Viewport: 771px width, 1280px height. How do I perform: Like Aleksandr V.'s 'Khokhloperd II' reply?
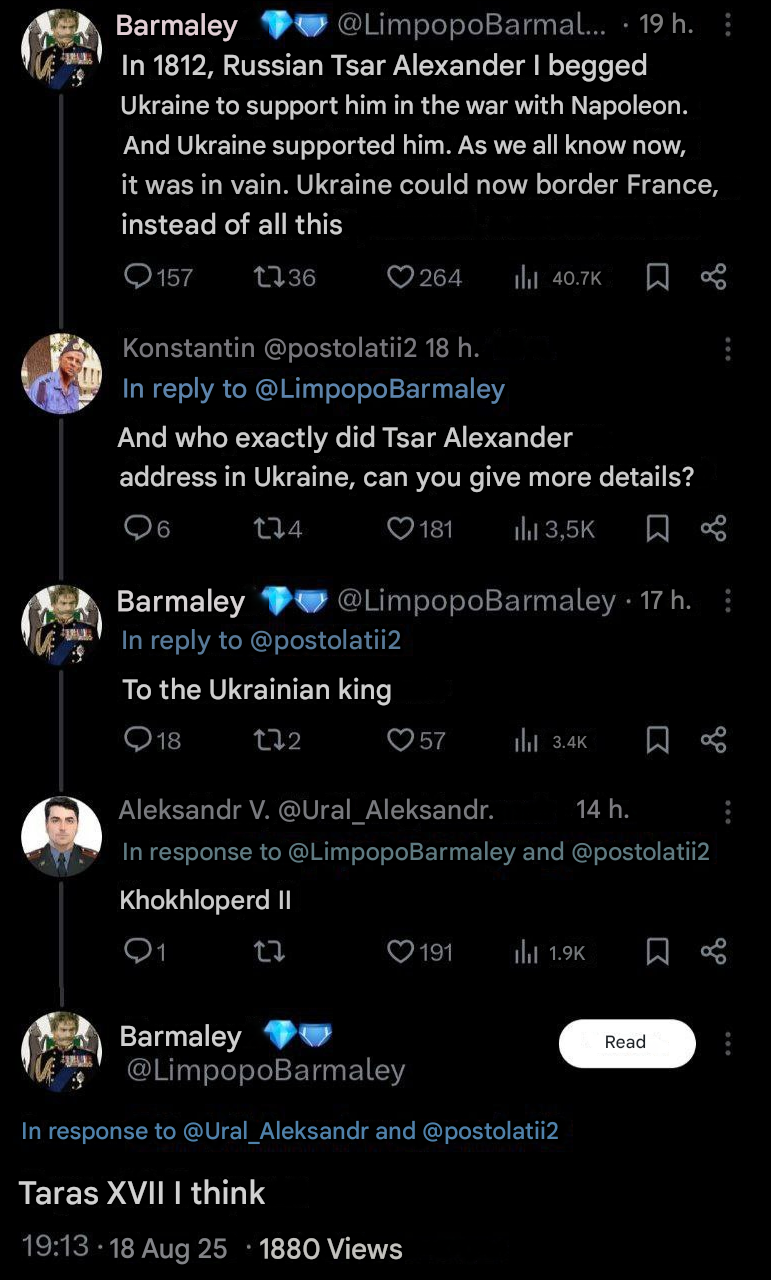(400, 952)
